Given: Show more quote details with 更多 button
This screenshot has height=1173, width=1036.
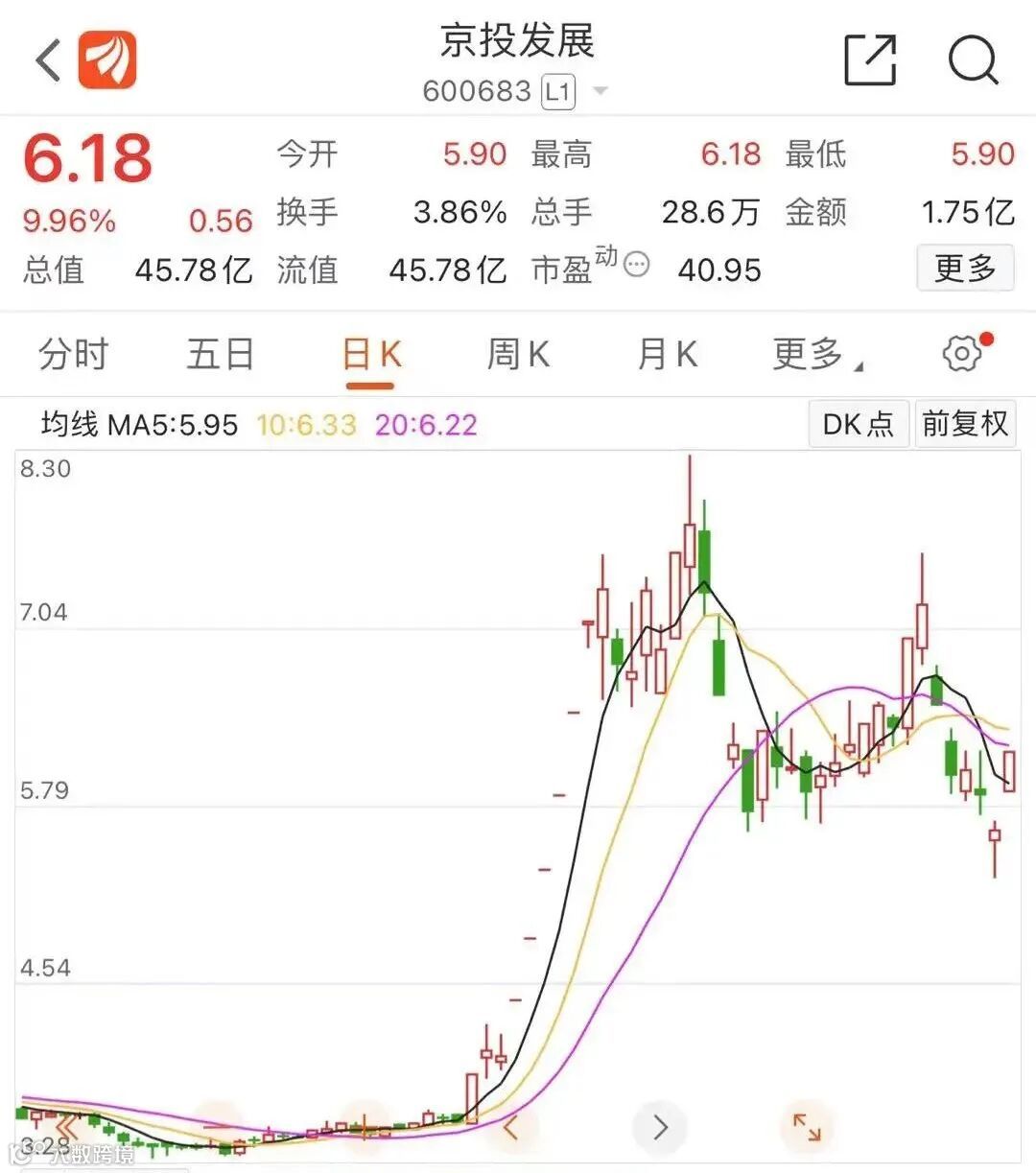Looking at the screenshot, I should (x=964, y=269).
